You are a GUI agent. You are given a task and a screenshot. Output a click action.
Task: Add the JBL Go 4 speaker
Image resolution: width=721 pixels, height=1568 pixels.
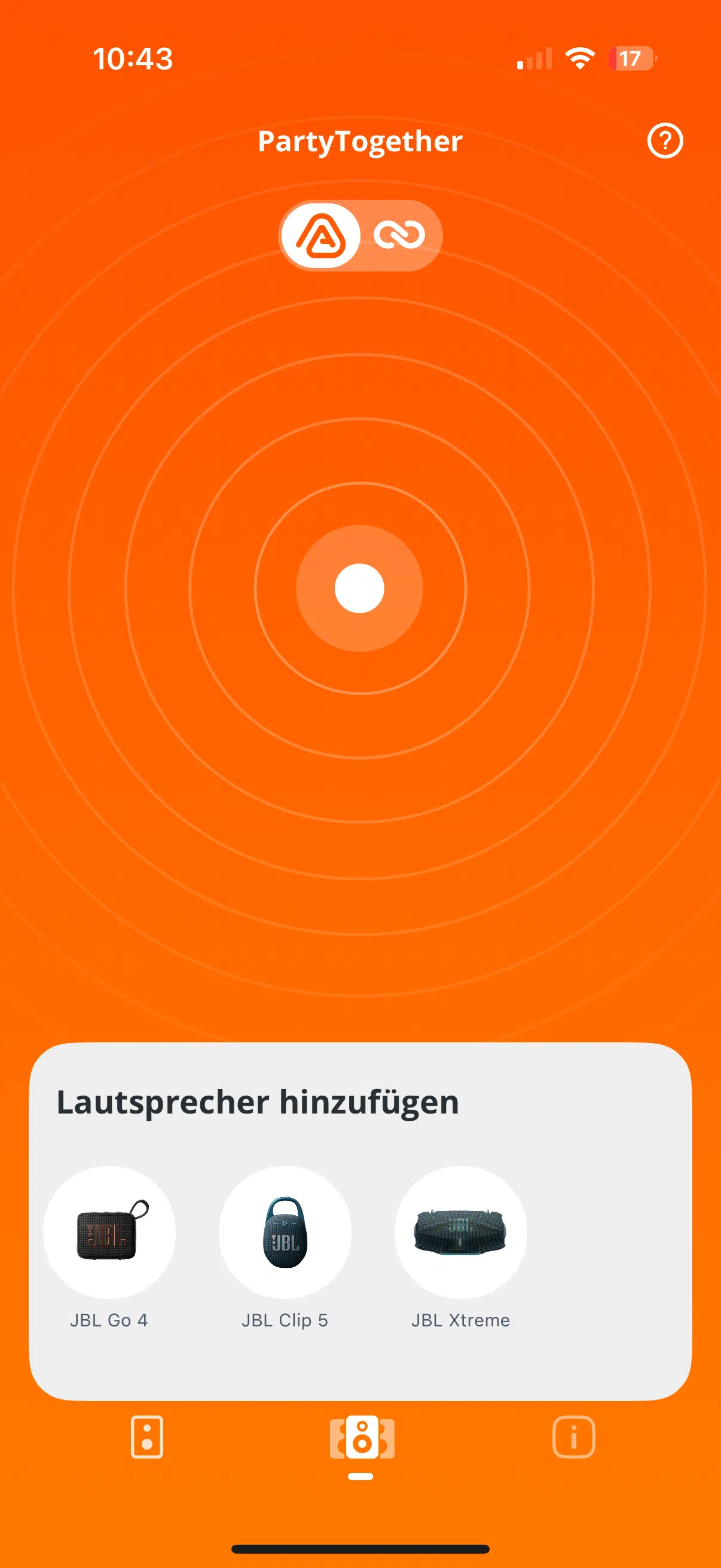pos(109,1232)
